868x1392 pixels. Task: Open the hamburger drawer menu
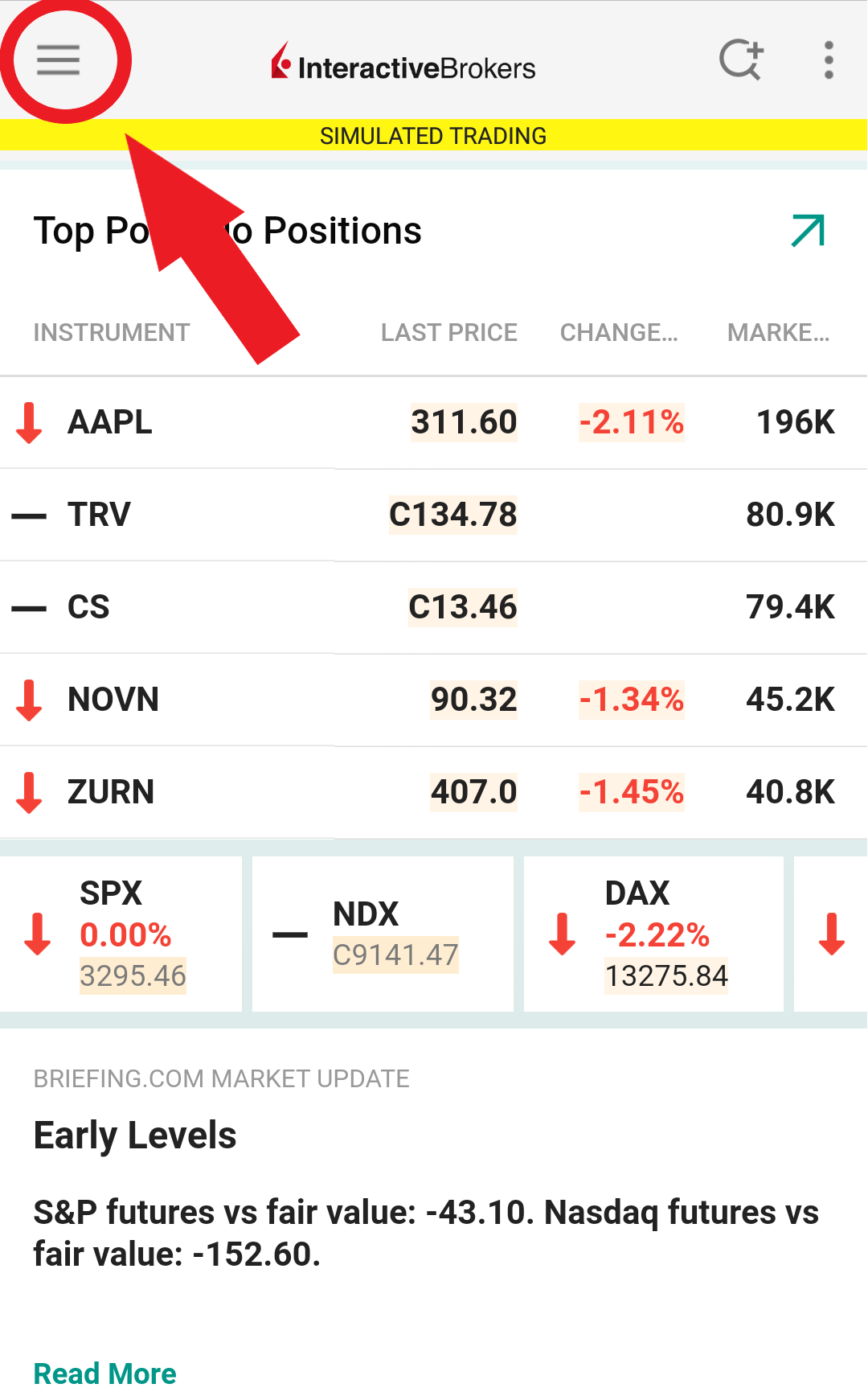point(58,60)
